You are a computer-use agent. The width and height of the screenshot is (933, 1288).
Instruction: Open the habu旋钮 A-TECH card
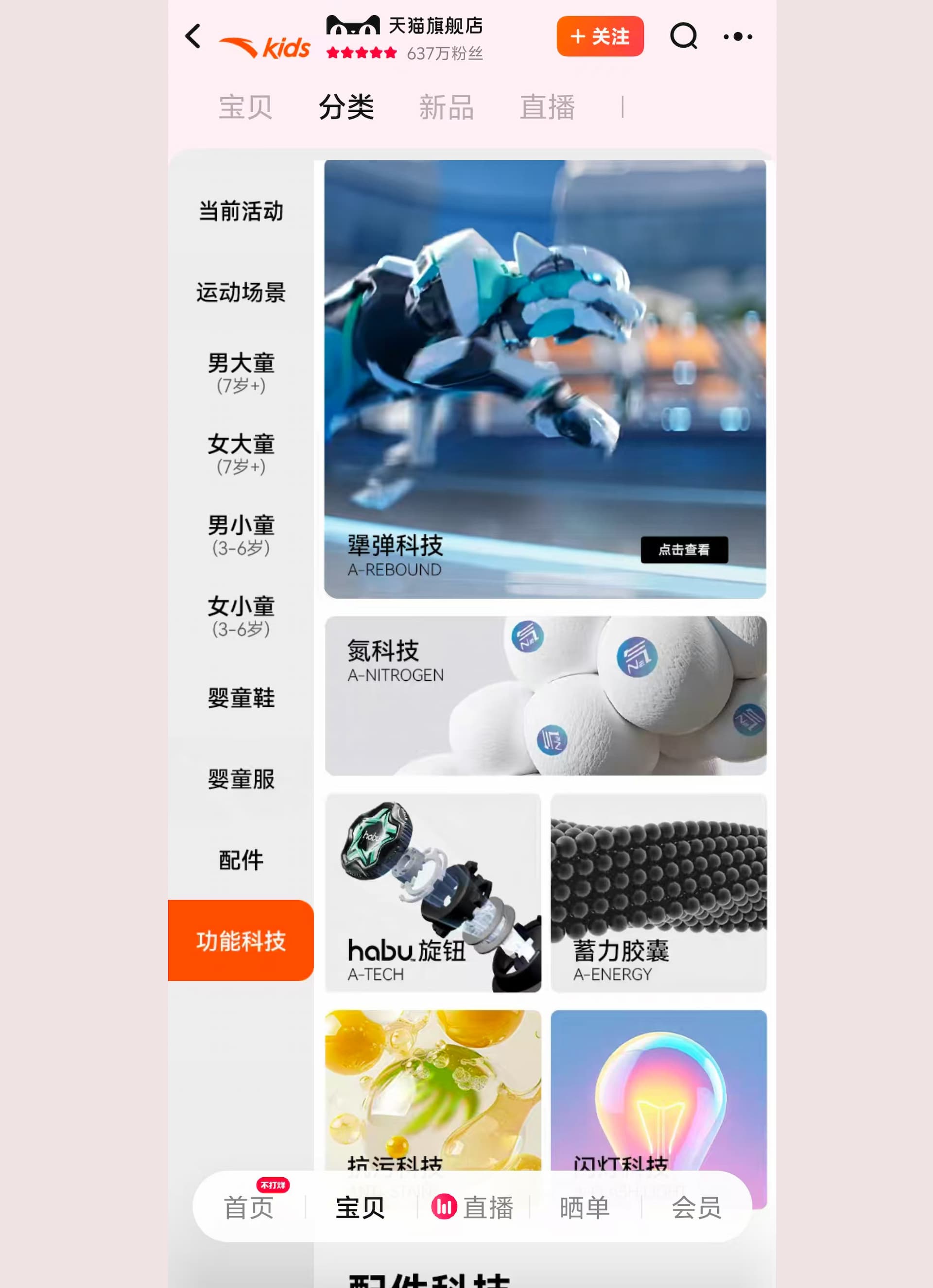(432, 893)
